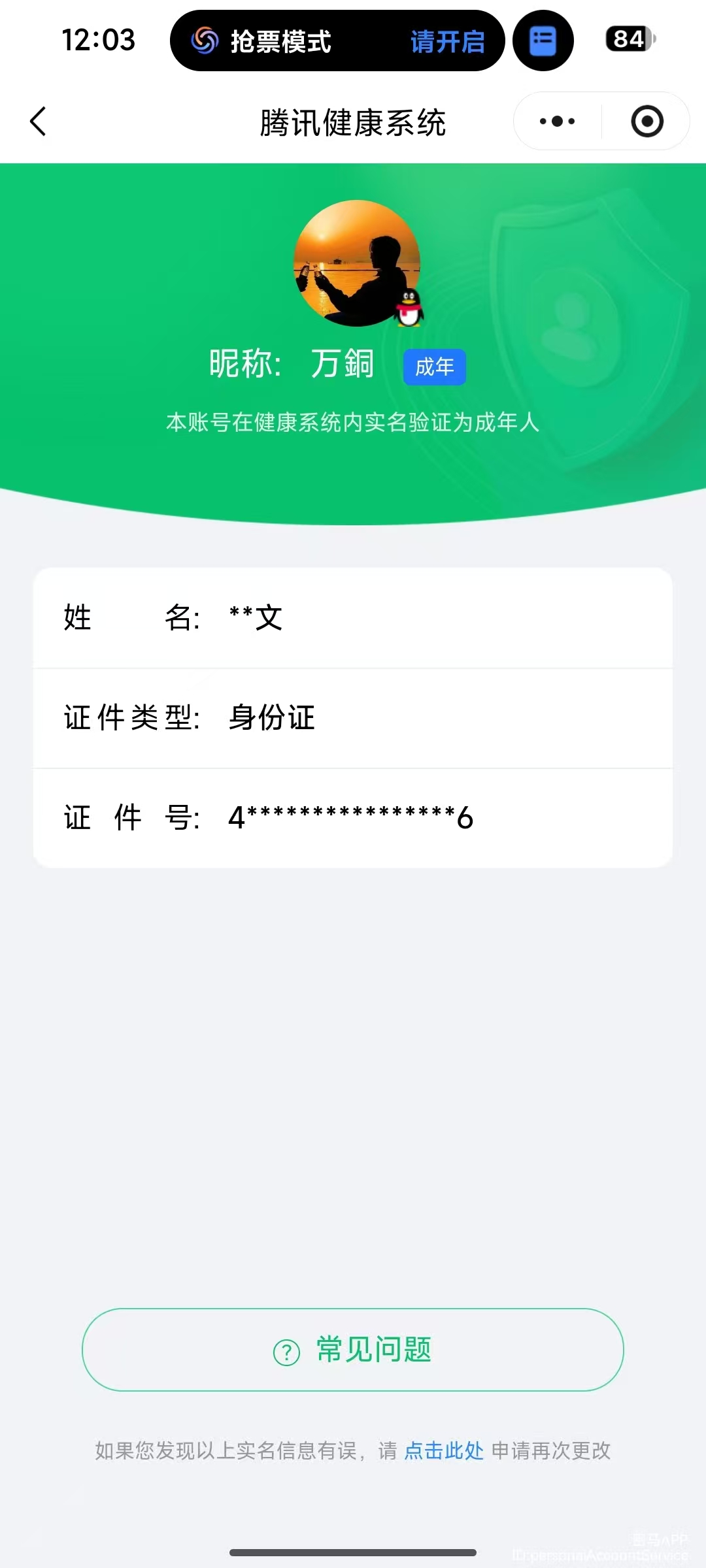Open 常见问题 help page
The image size is (706, 1568).
pyautogui.click(x=353, y=1350)
